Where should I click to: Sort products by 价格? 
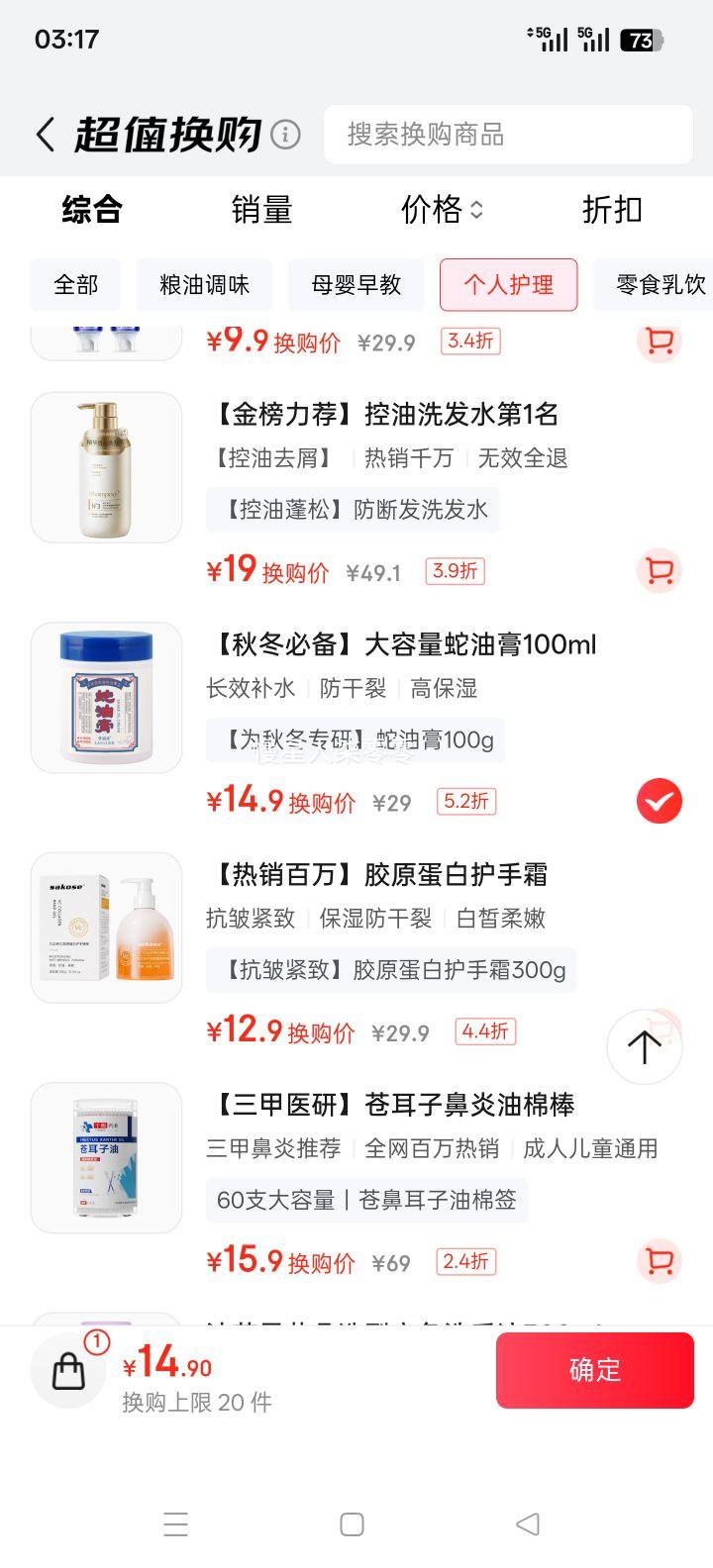coord(442,210)
